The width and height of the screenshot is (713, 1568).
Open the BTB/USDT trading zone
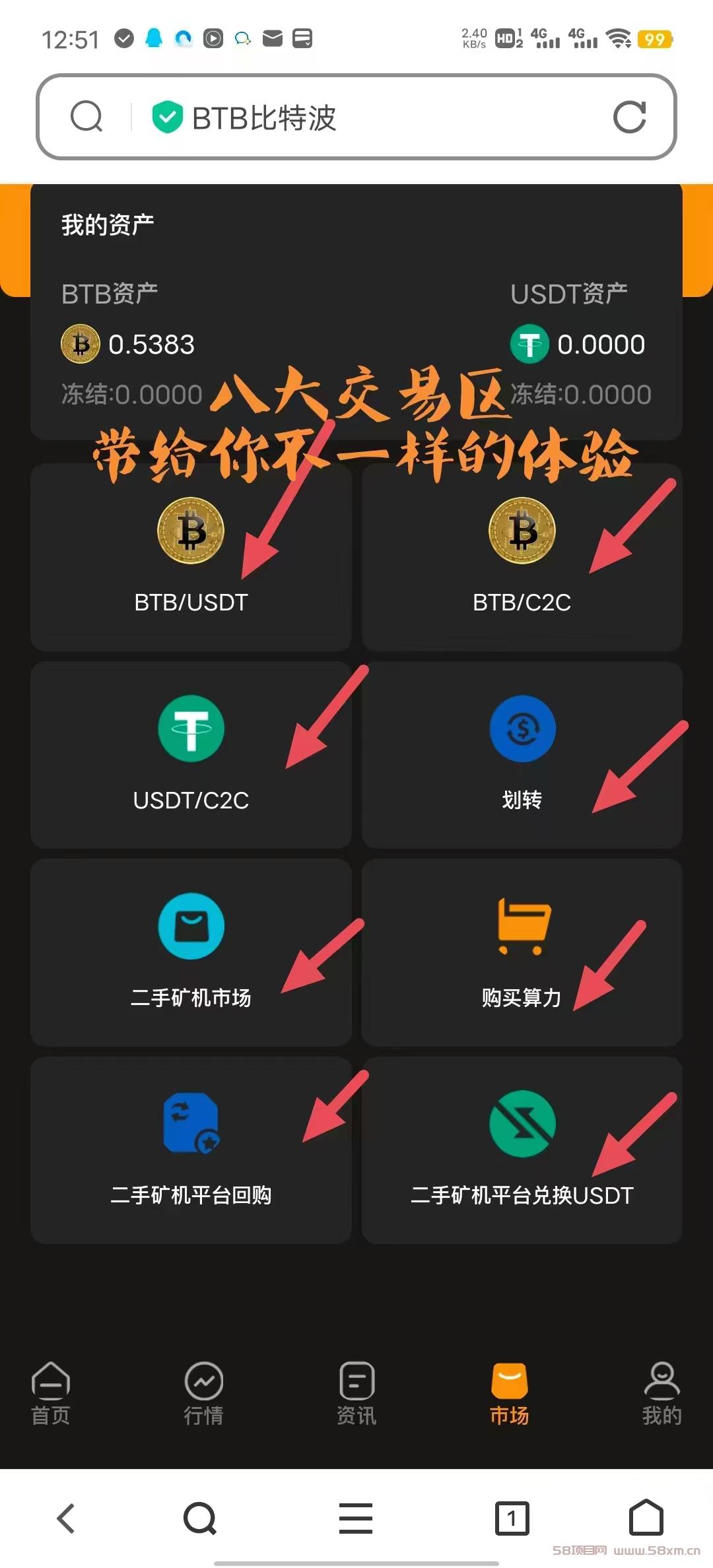pyautogui.click(x=191, y=557)
